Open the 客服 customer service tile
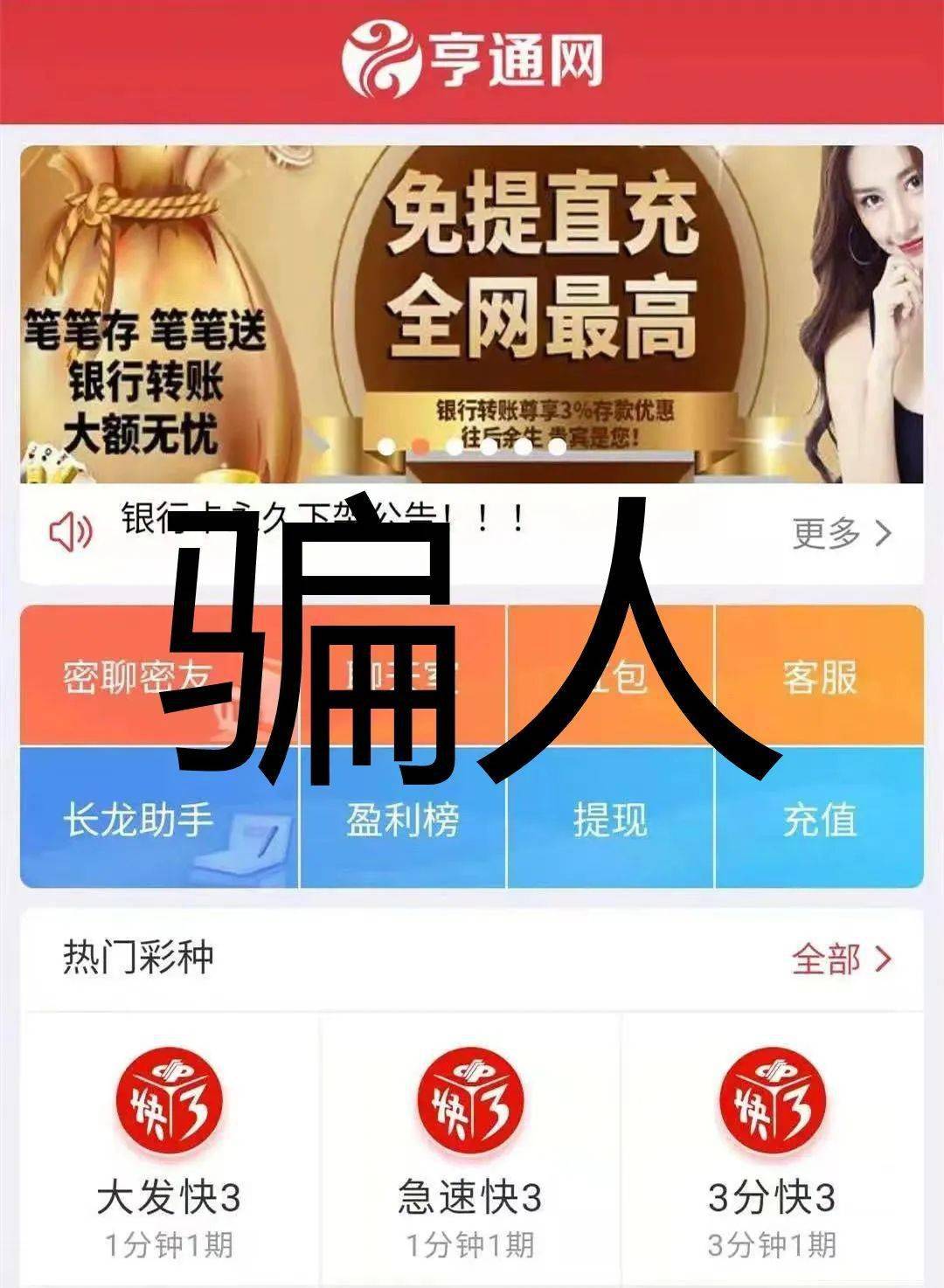Viewport: 944px width, 1288px height. click(x=819, y=676)
